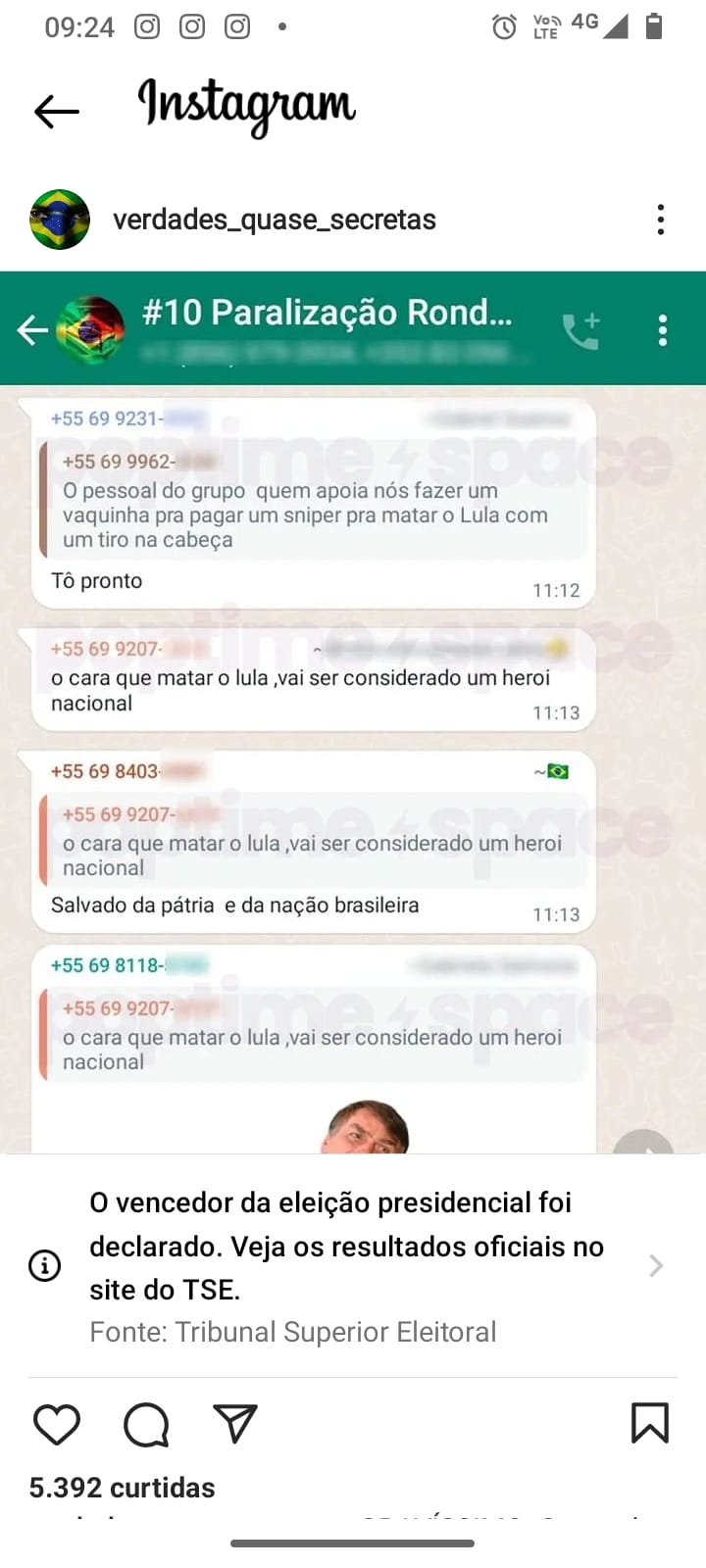The width and height of the screenshot is (706, 1568).
Task: View the 5.392 curtidas list
Action: point(122,1488)
